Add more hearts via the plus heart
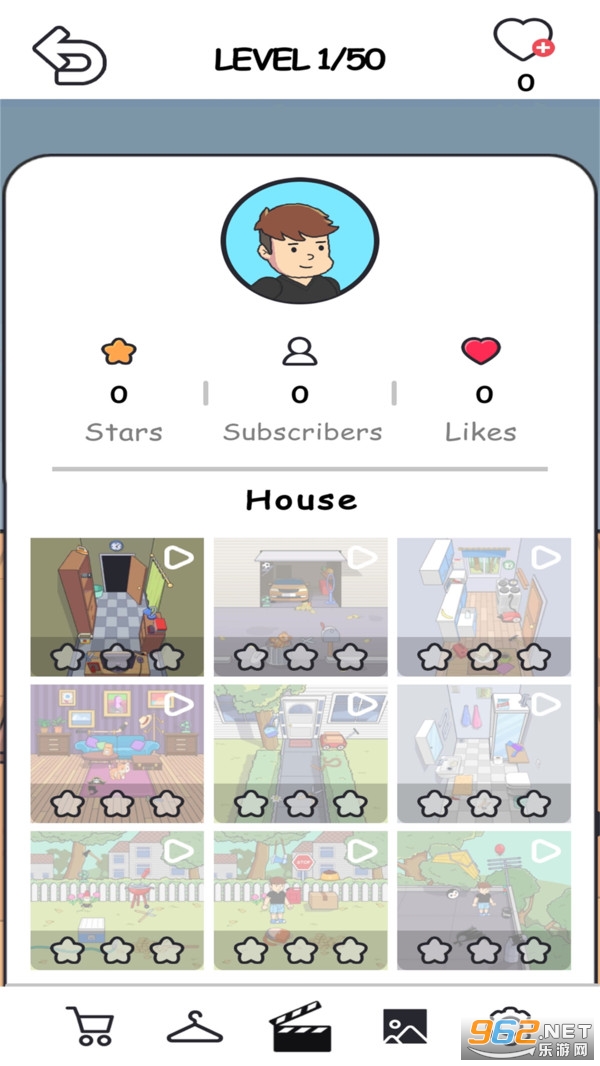The height and width of the screenshot is (1066, 600). point(524,42)
